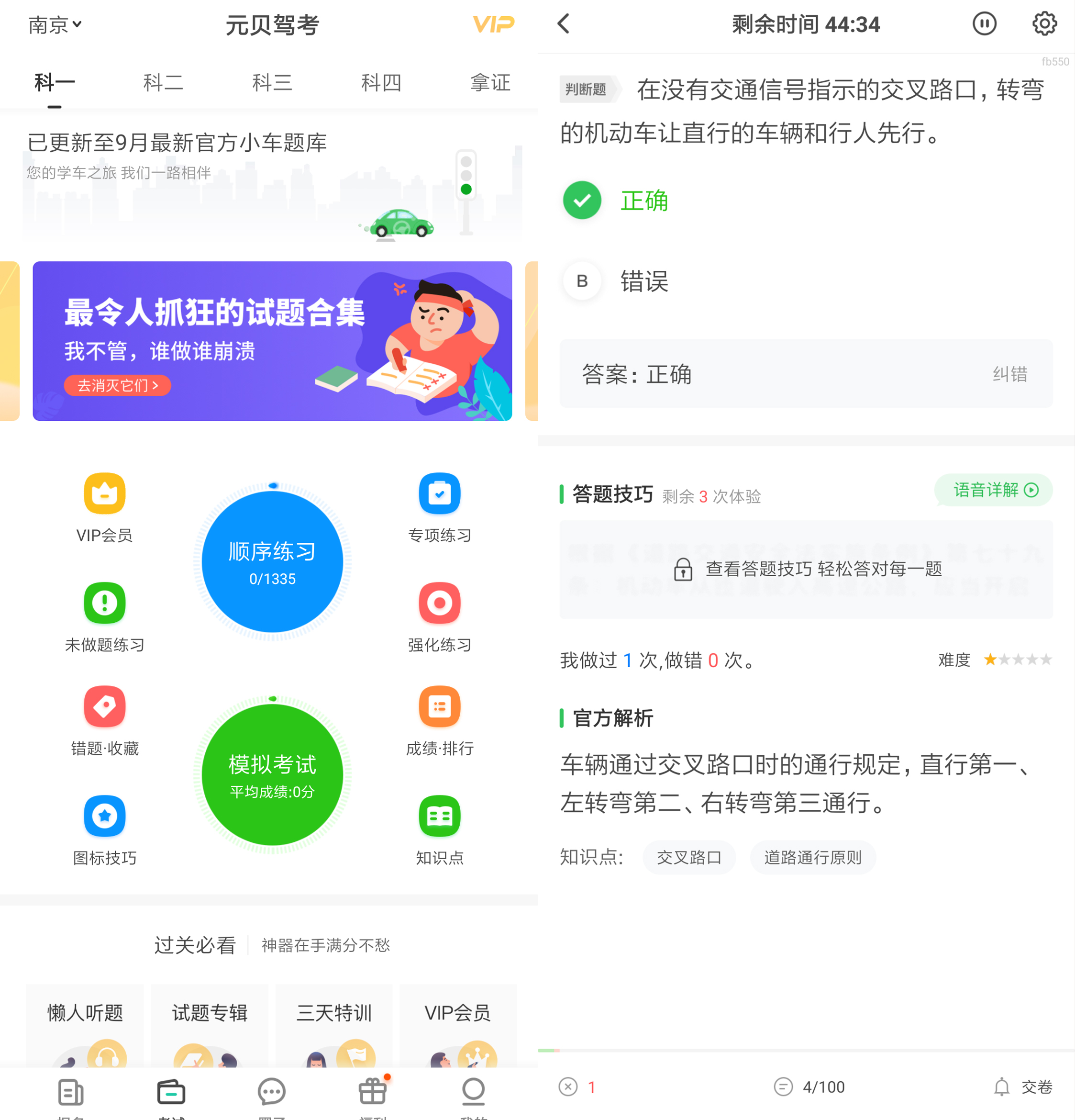Go back from the exam question

[564, 24]
